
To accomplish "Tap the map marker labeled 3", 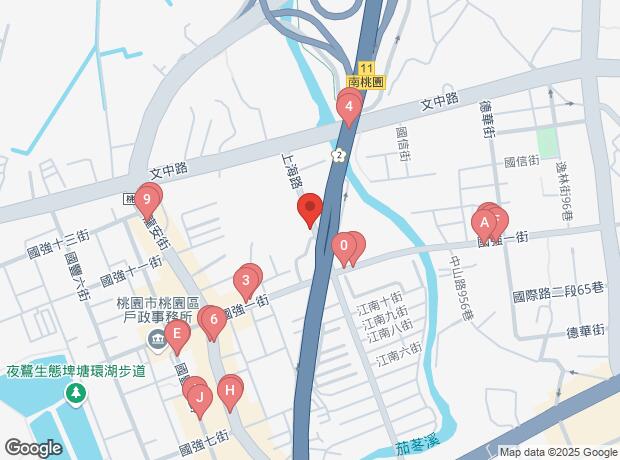I will click(x=245, y=279).
